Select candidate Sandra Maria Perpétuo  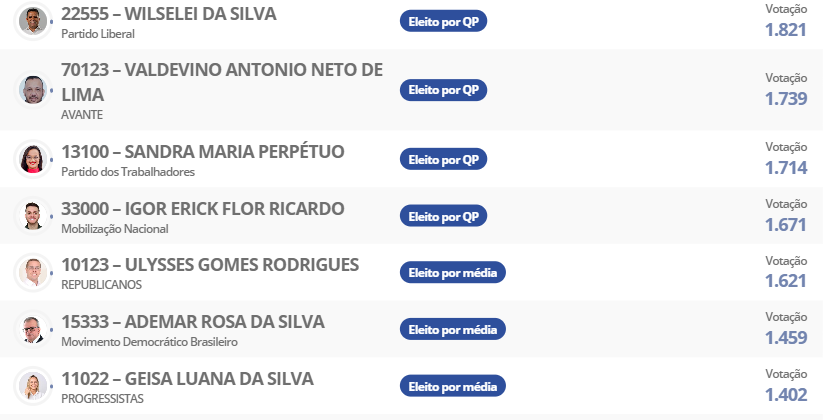(x=202, y=152)
